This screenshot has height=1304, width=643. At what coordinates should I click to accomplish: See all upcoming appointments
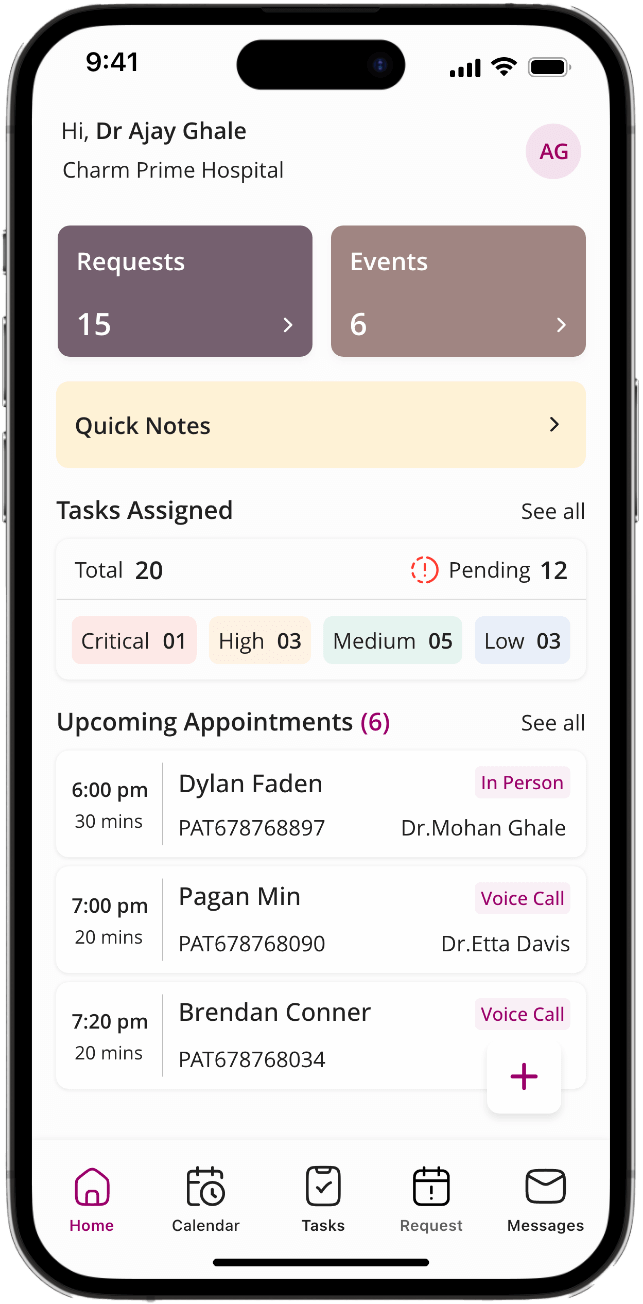(552, 723)
